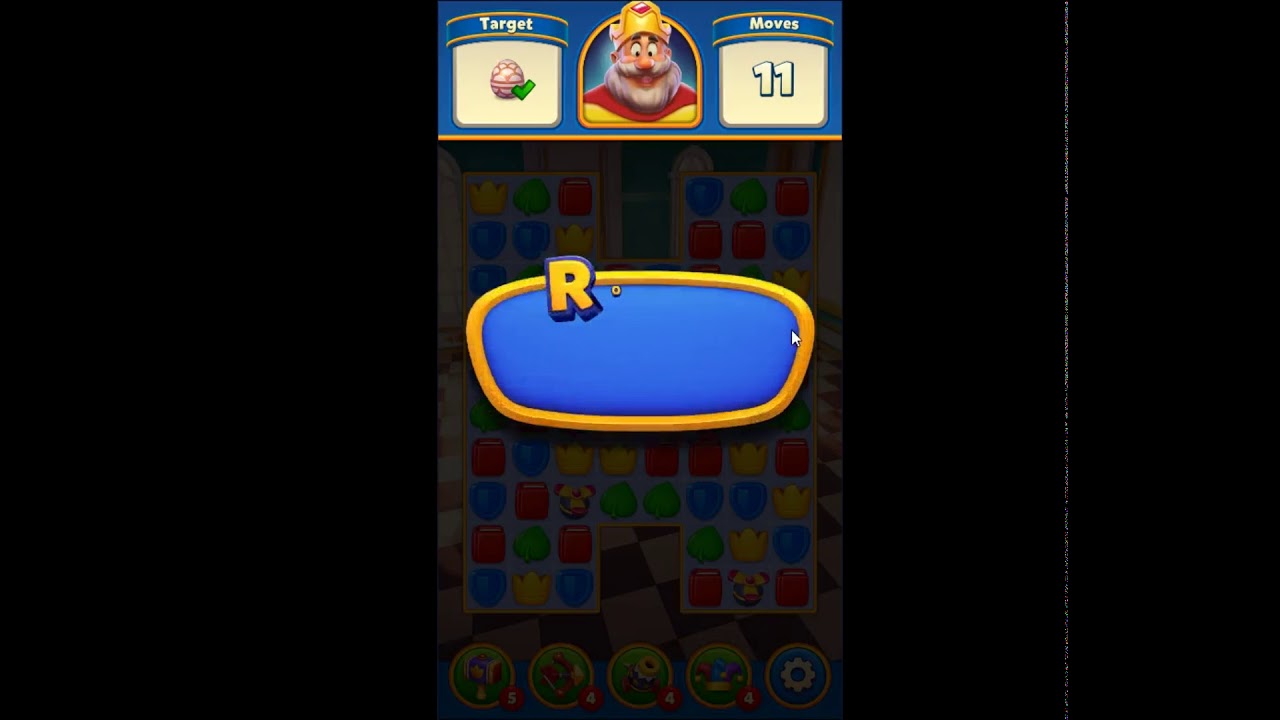Image resolution: width=1280 pixels, height=720 pixels.
Task: Use the jester hat booster
Action: coord(719,675)
